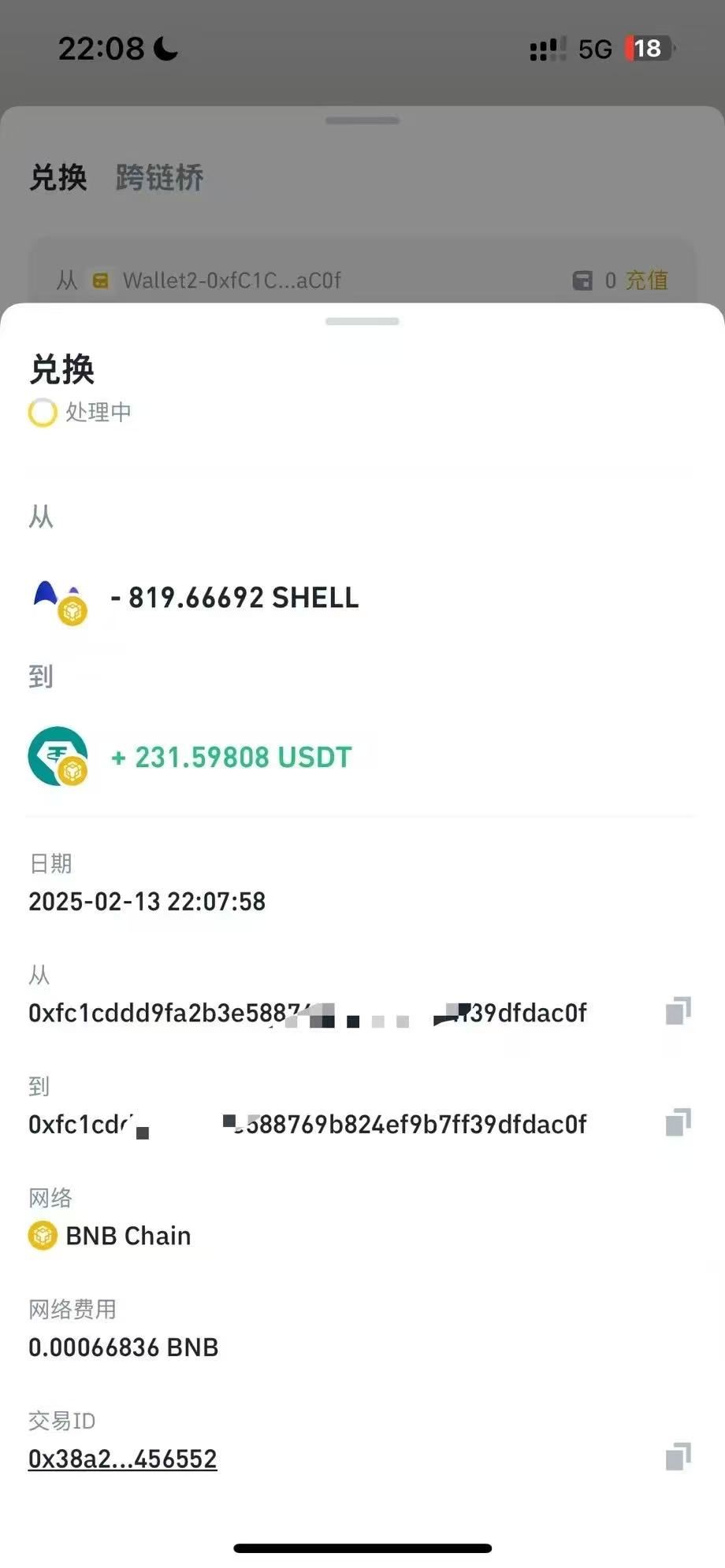The image size is (725, 1568).
Task: Tap 充值 to deposit funds
Action: (647, 280)
